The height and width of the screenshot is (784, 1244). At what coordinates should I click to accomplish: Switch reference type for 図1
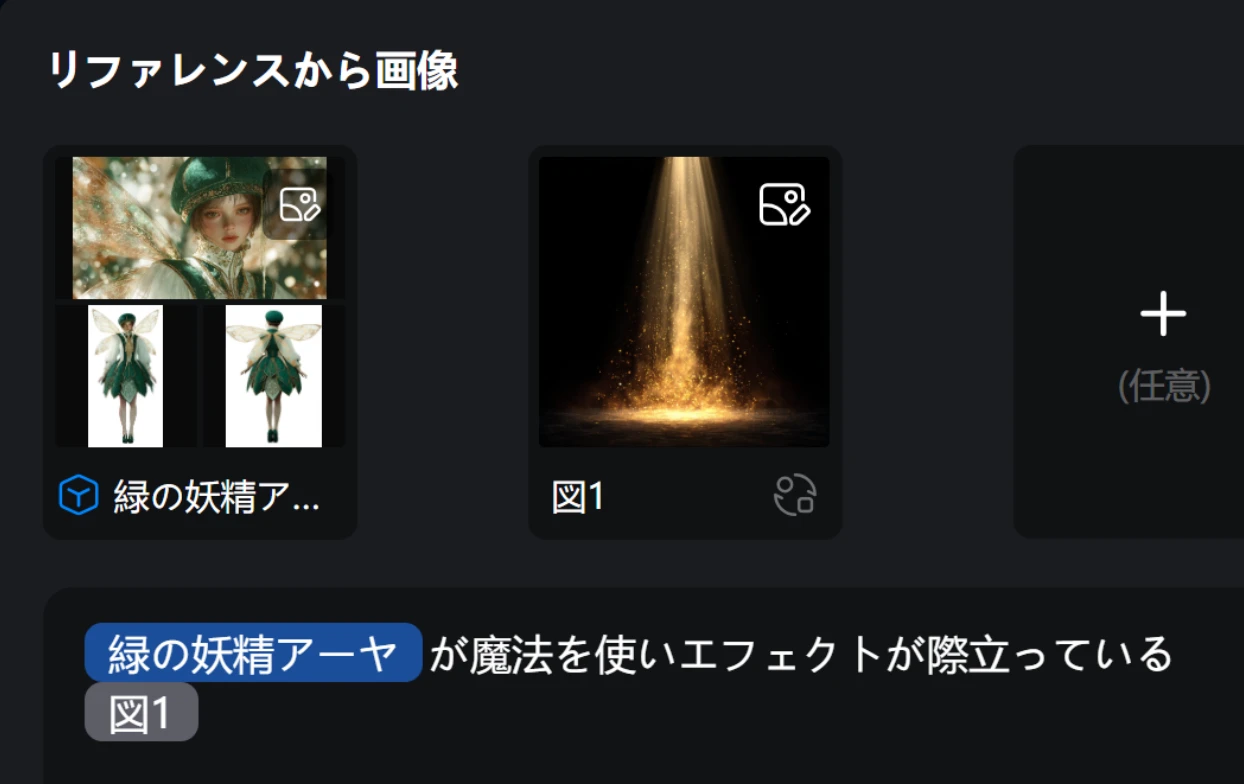[x=795, y=495]
